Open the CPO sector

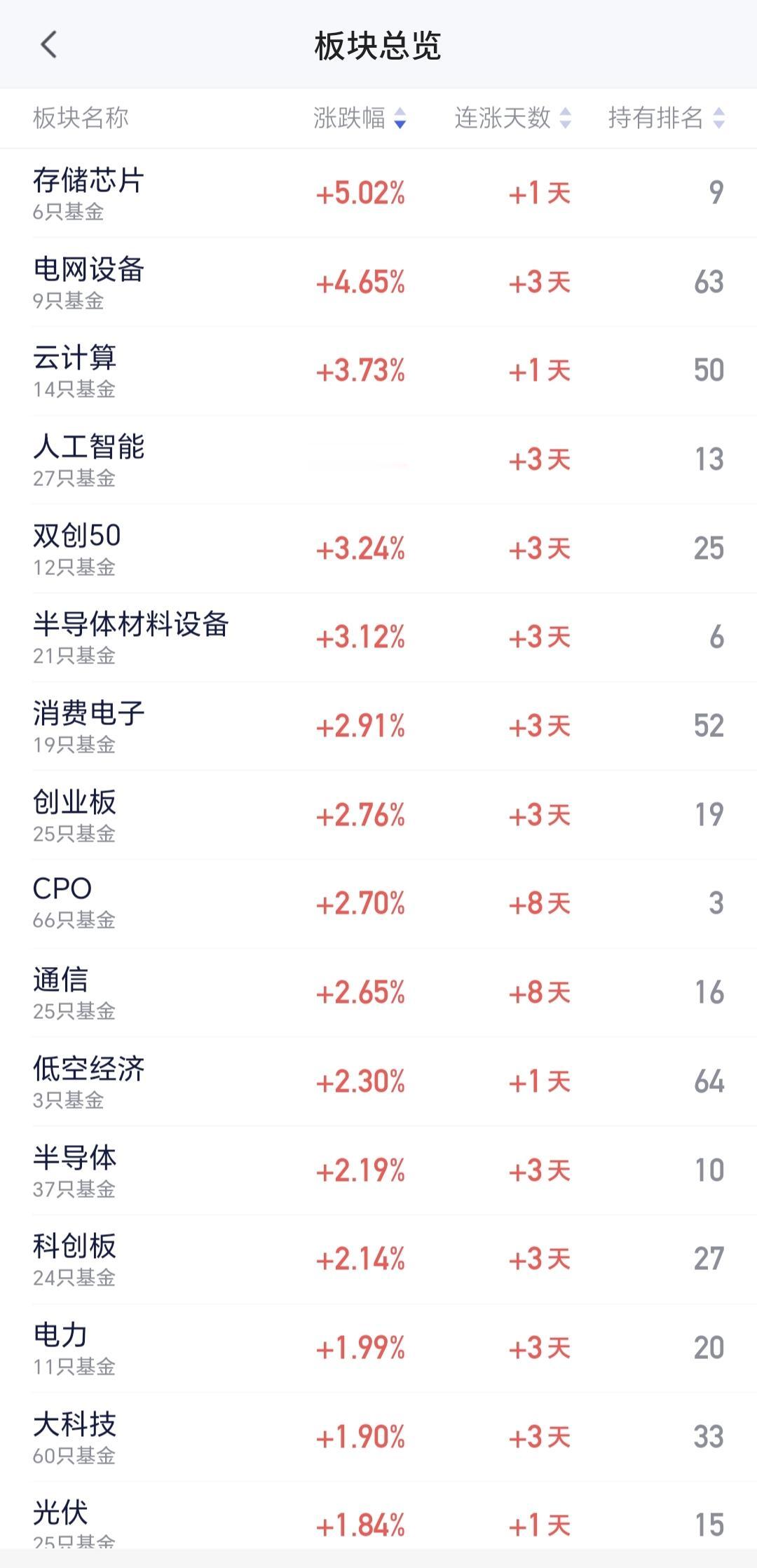pos(378,903)
